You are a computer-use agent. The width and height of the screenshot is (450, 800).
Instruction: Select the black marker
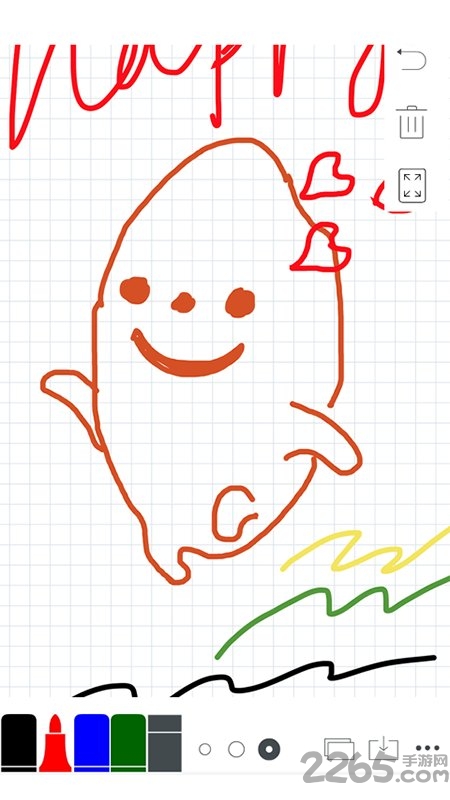pos(19,743)
